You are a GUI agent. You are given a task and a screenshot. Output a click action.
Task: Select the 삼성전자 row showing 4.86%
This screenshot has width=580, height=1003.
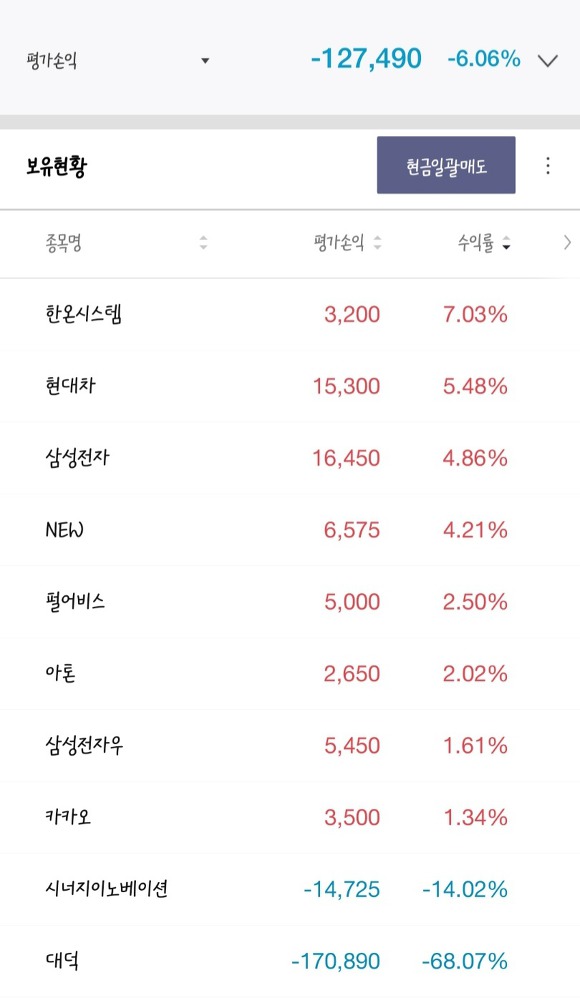point(290,457)
